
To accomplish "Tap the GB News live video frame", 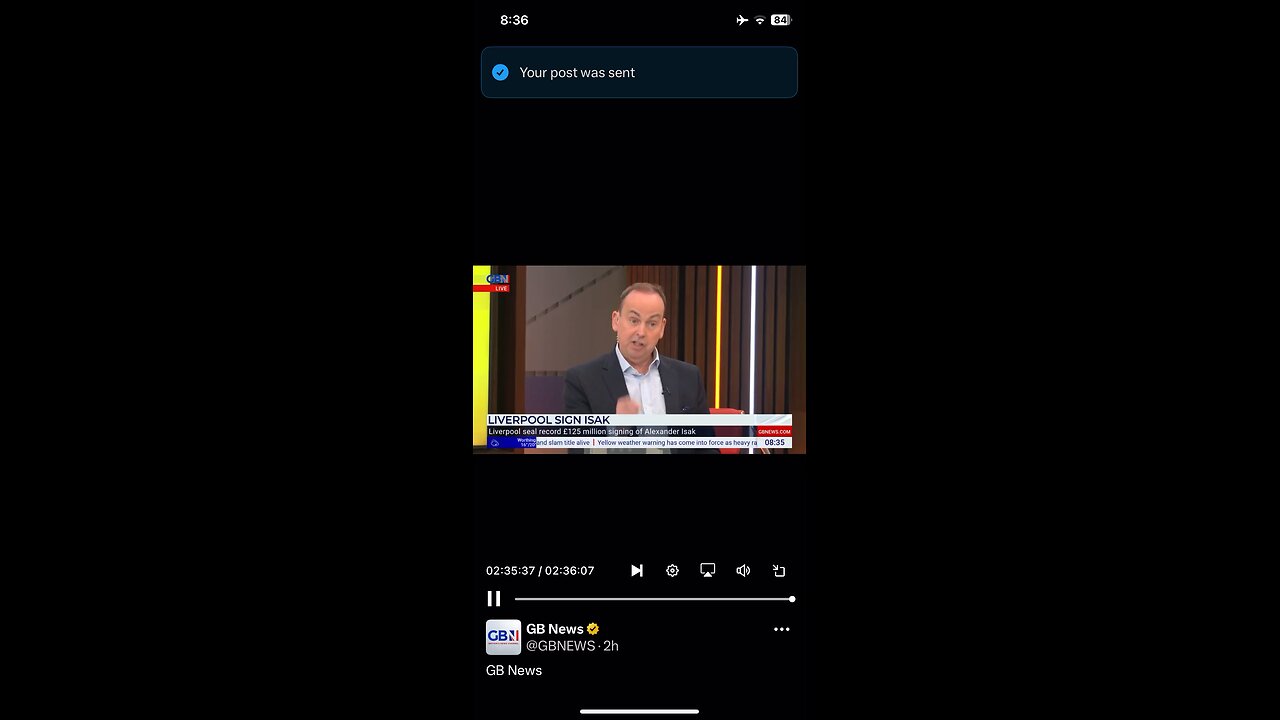I will click(639, 359).
